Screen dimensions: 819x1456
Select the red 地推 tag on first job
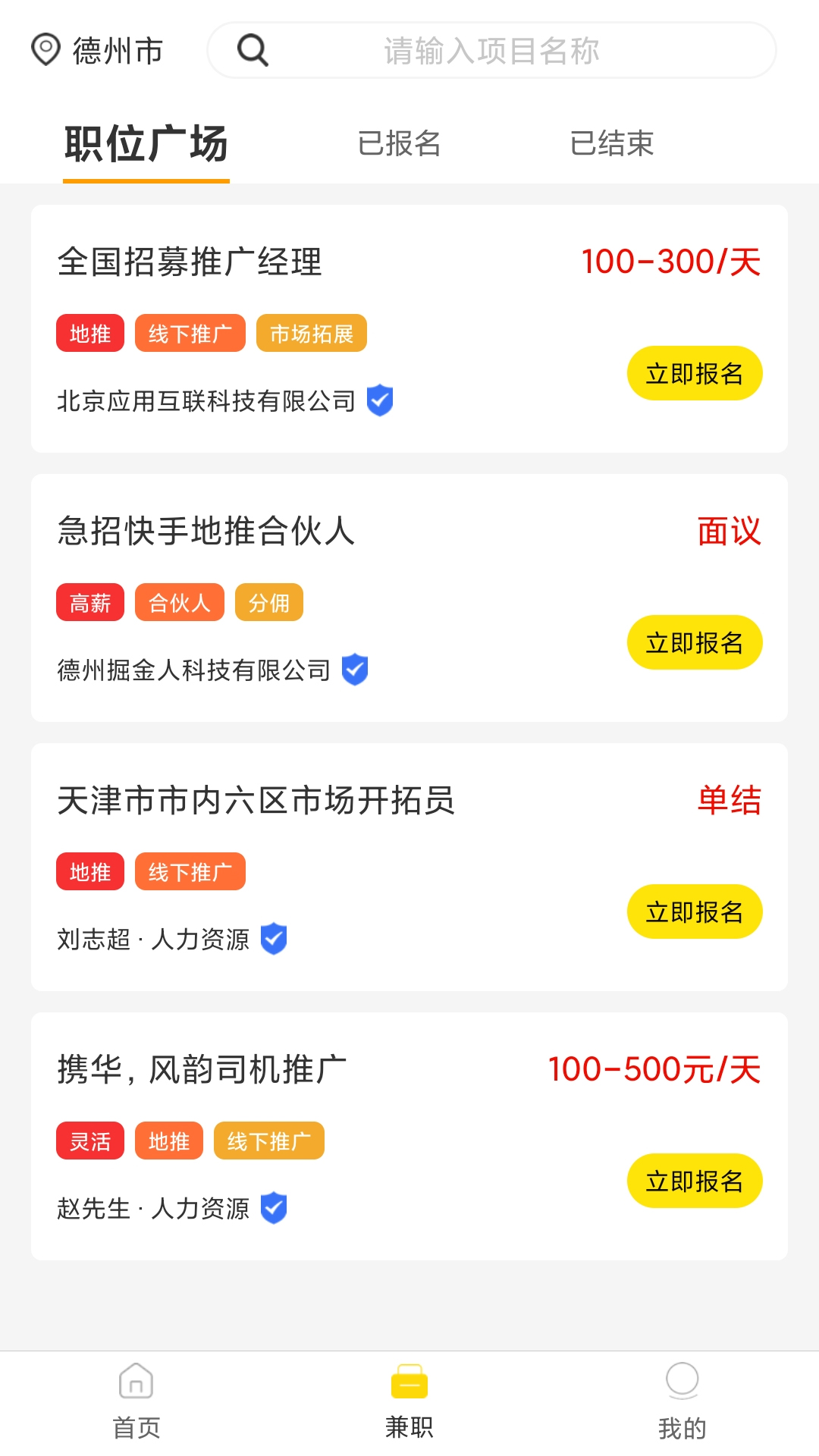click(x=89, y=332)
